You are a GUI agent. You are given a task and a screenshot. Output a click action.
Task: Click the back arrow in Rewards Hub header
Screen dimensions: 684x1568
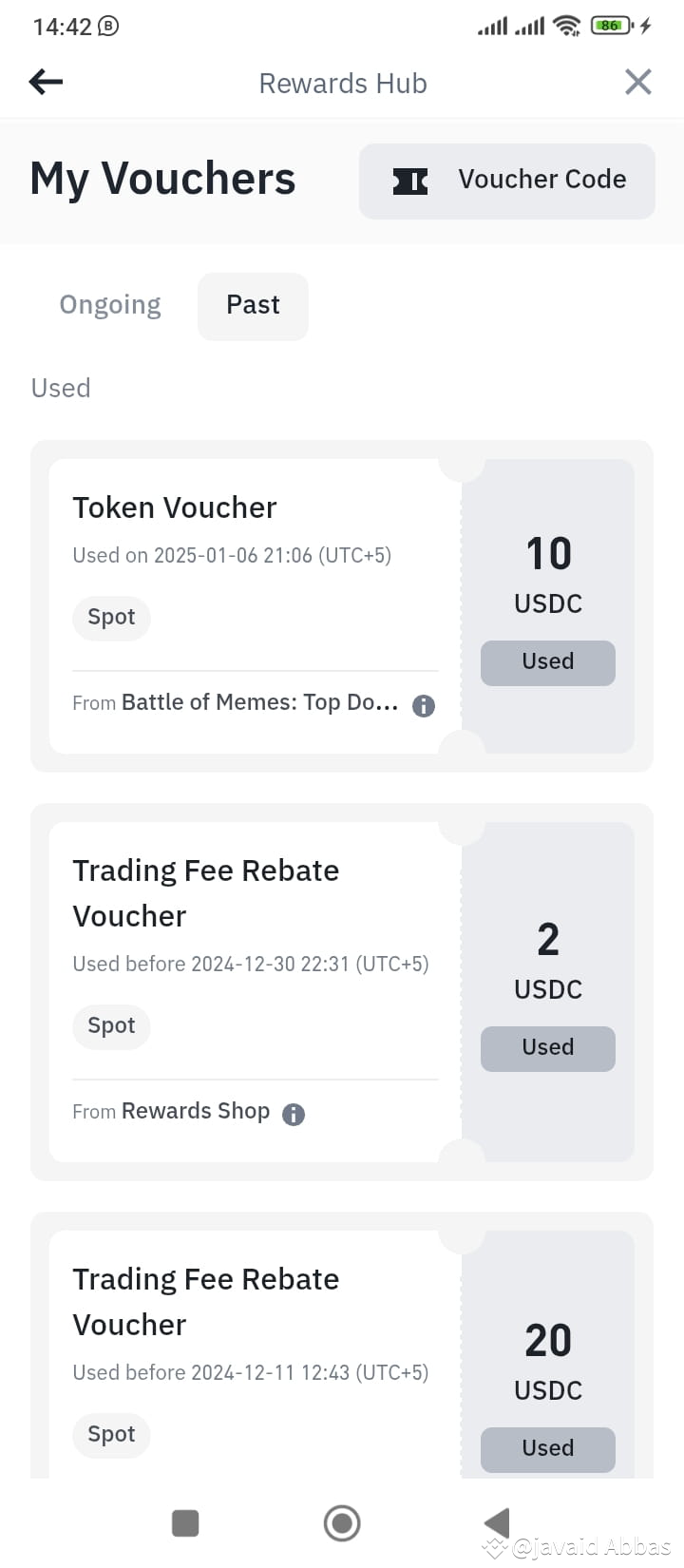click(x=45, y=82)
